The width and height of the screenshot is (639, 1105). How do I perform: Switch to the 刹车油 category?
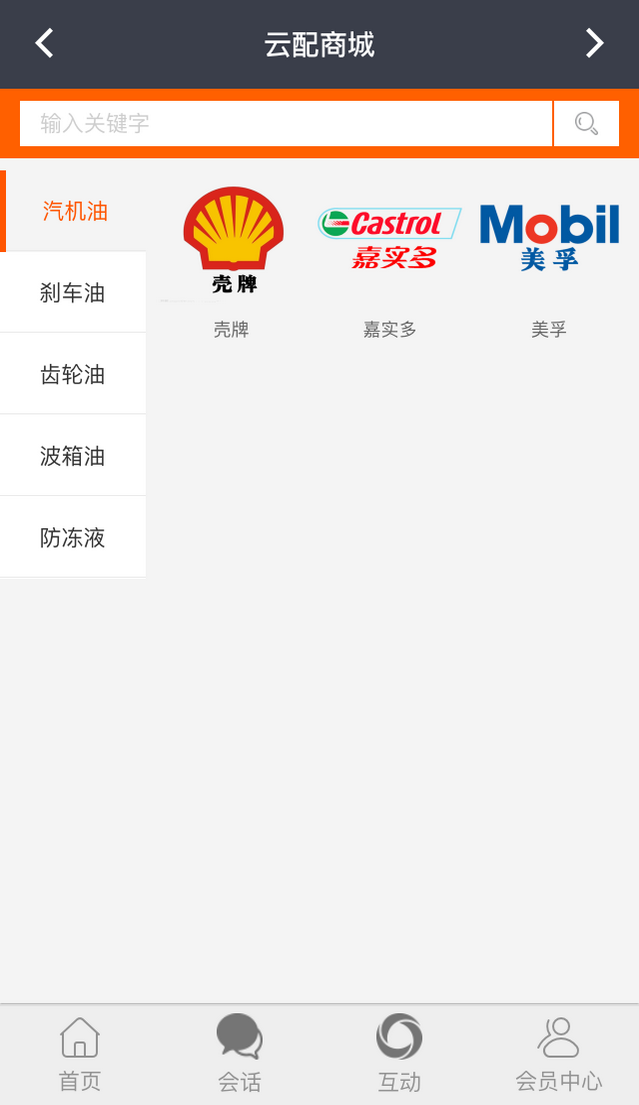[73, 293]
